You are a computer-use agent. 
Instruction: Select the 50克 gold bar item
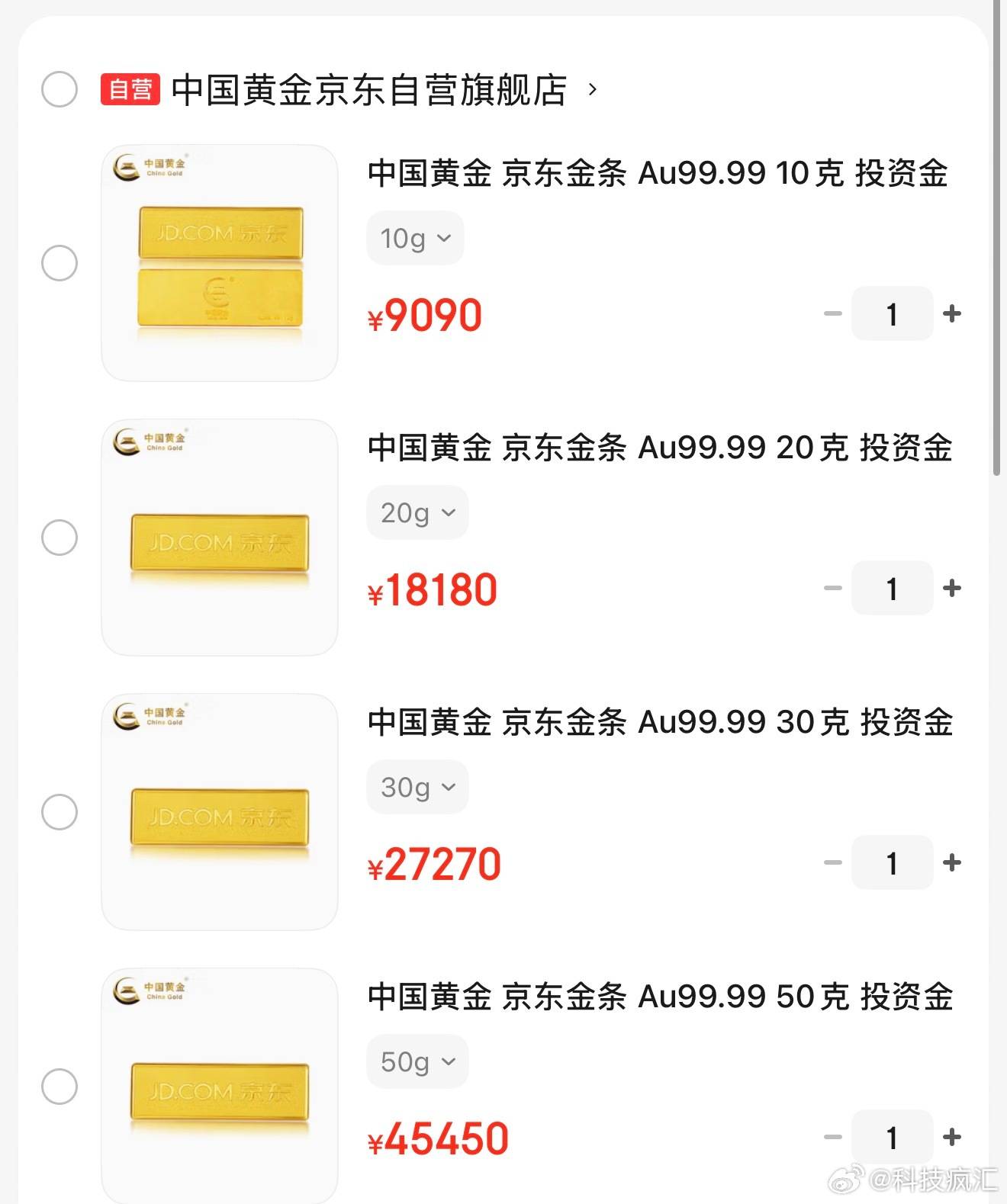point(60,1087)
